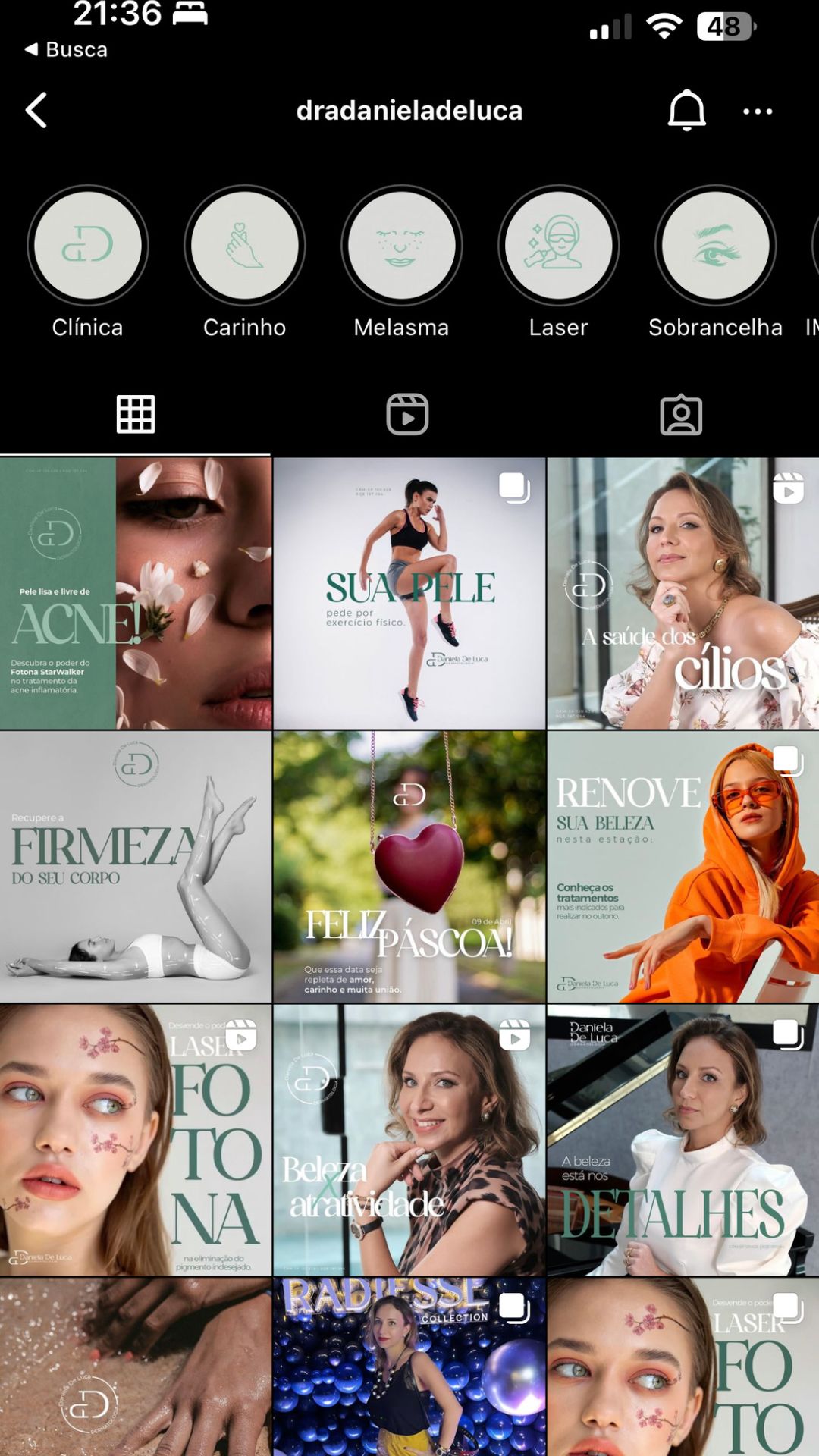Return to Busca via status bar link
Image resolution: width=819 pixels, height=1456 pixels.
click(67, 50)
